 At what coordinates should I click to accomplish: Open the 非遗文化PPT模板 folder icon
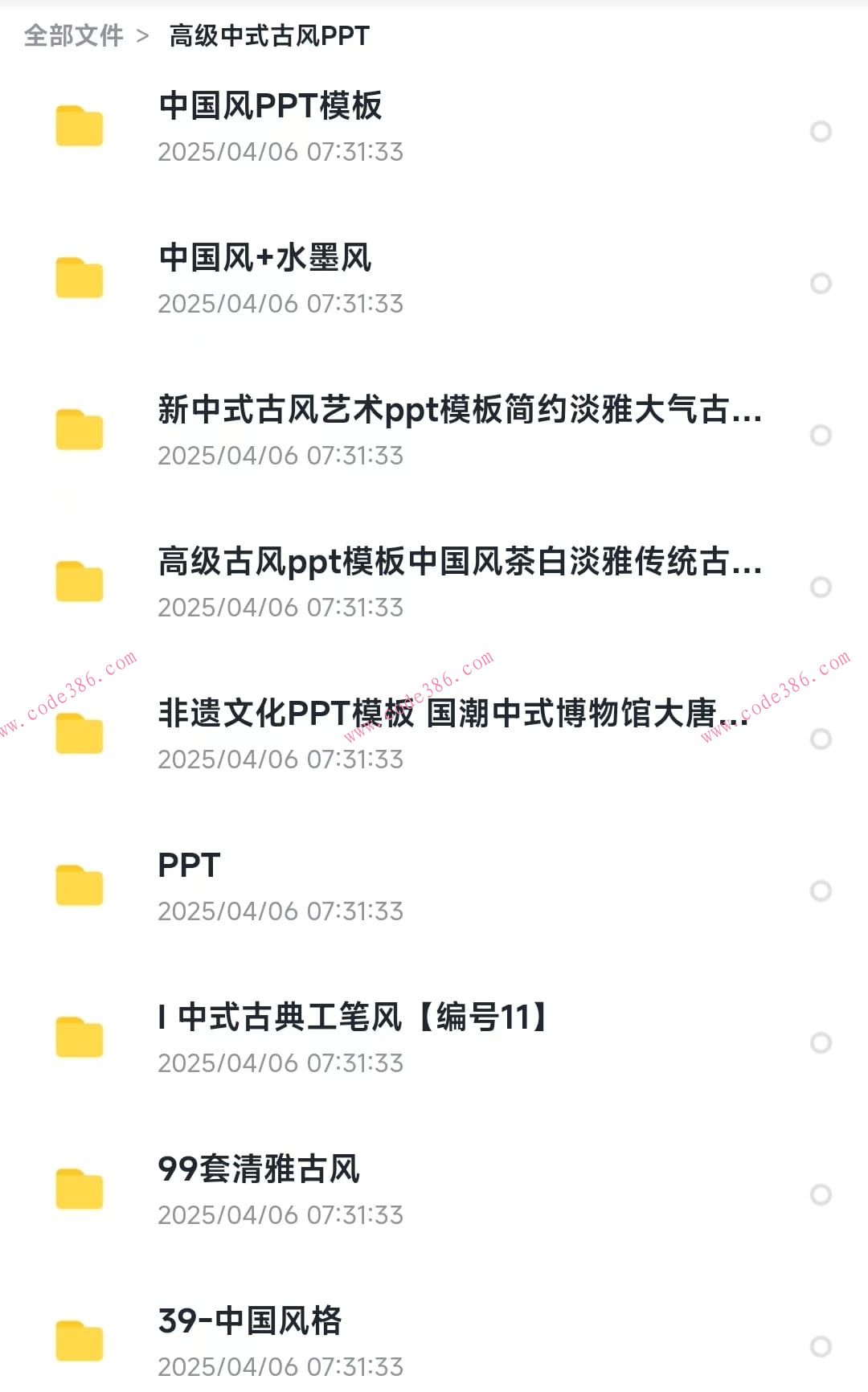79,734
